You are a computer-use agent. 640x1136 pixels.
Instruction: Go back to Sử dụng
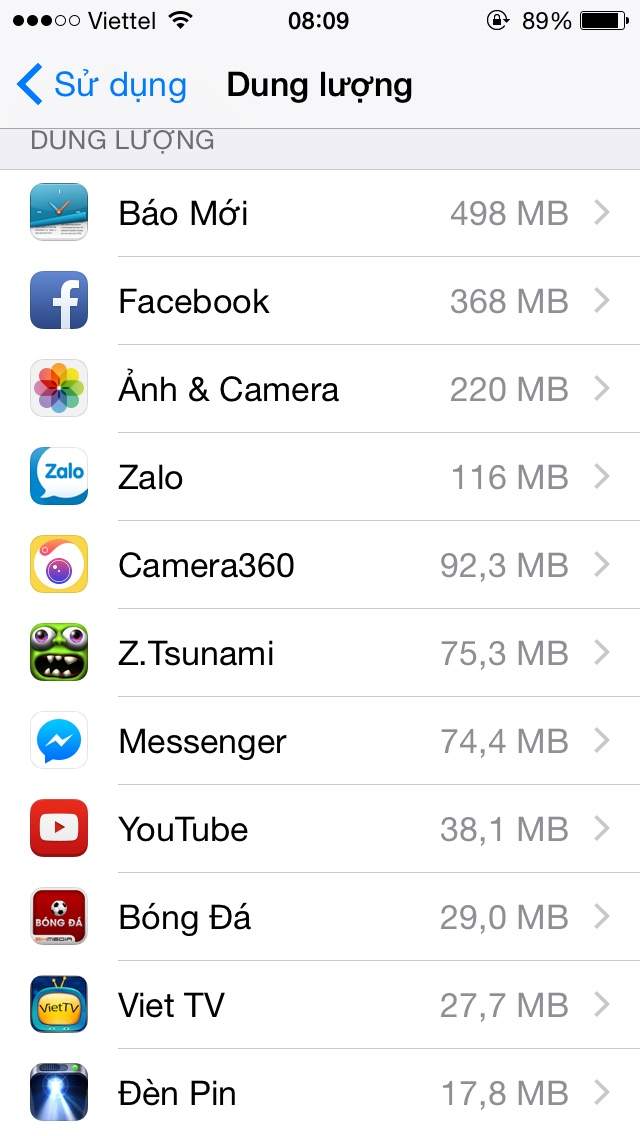pyautogui.click(x=102, y=85)
